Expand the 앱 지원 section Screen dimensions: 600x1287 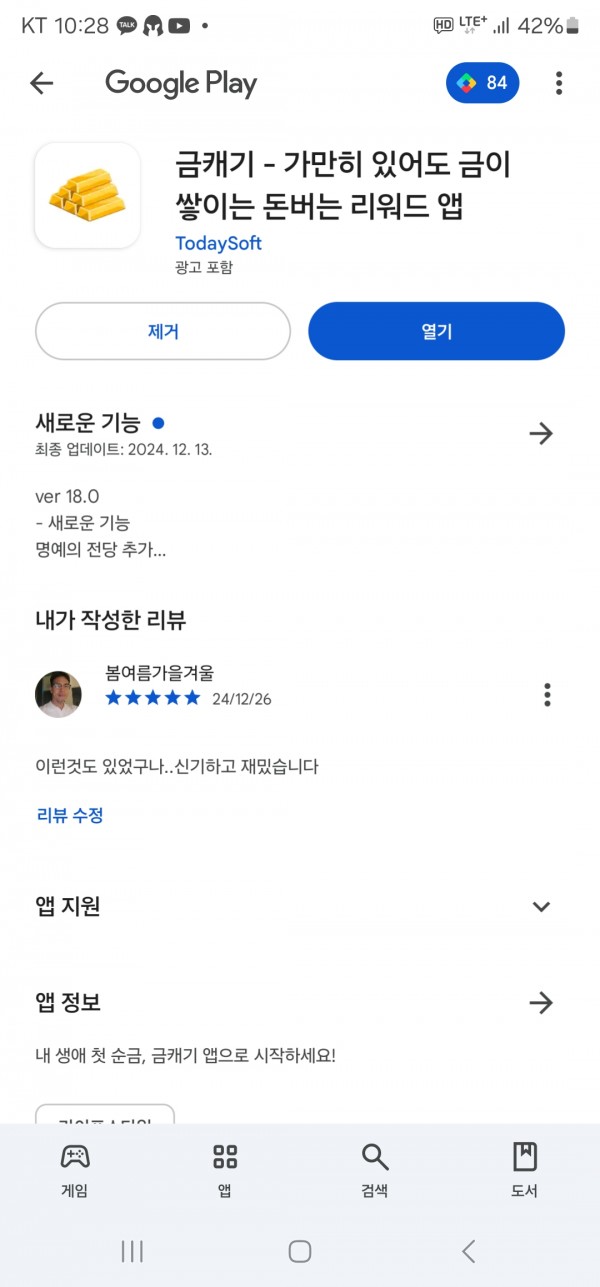tap(541, 907)
